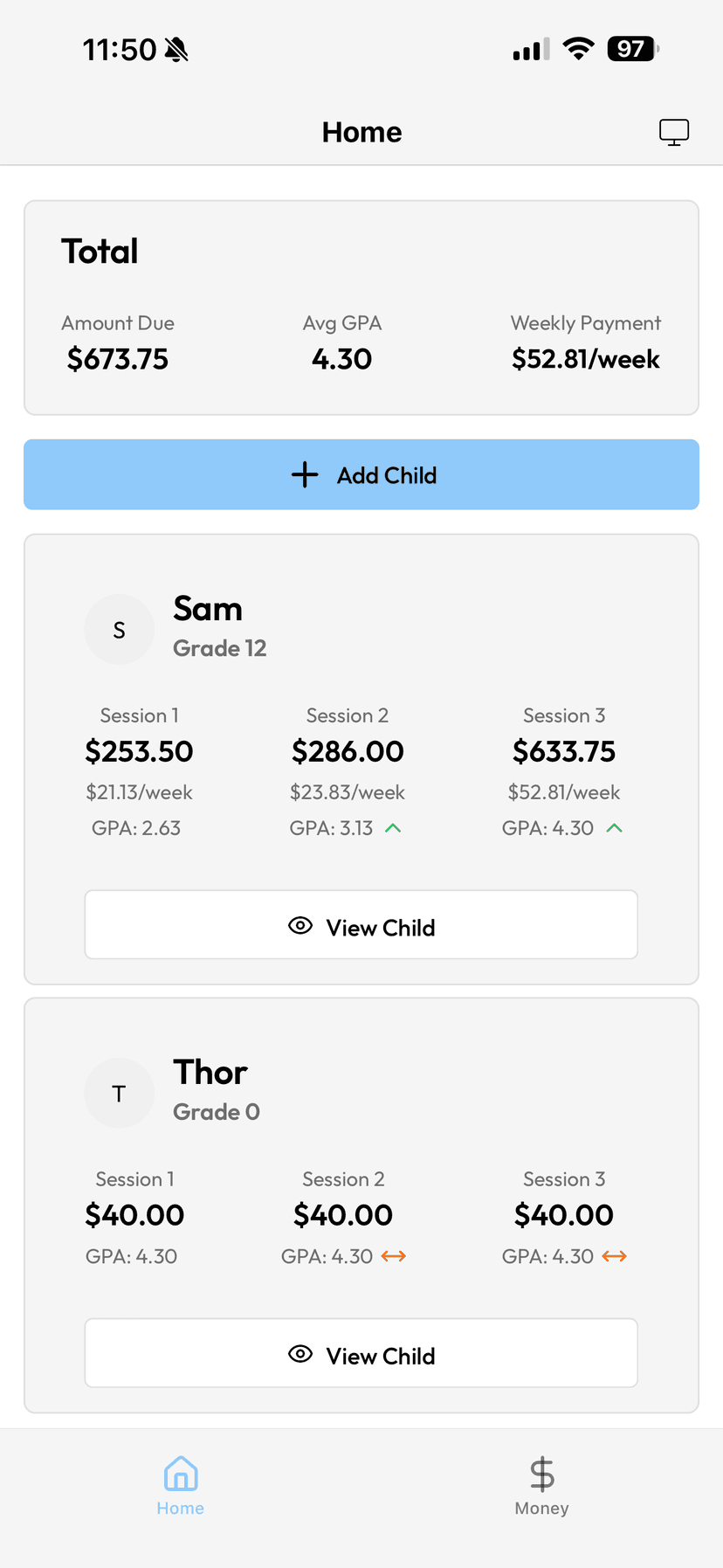Expand Sam's Session 2 GPA trend arrow
The width and height of the screenshot is (723, 1568).
click(393, 827)
